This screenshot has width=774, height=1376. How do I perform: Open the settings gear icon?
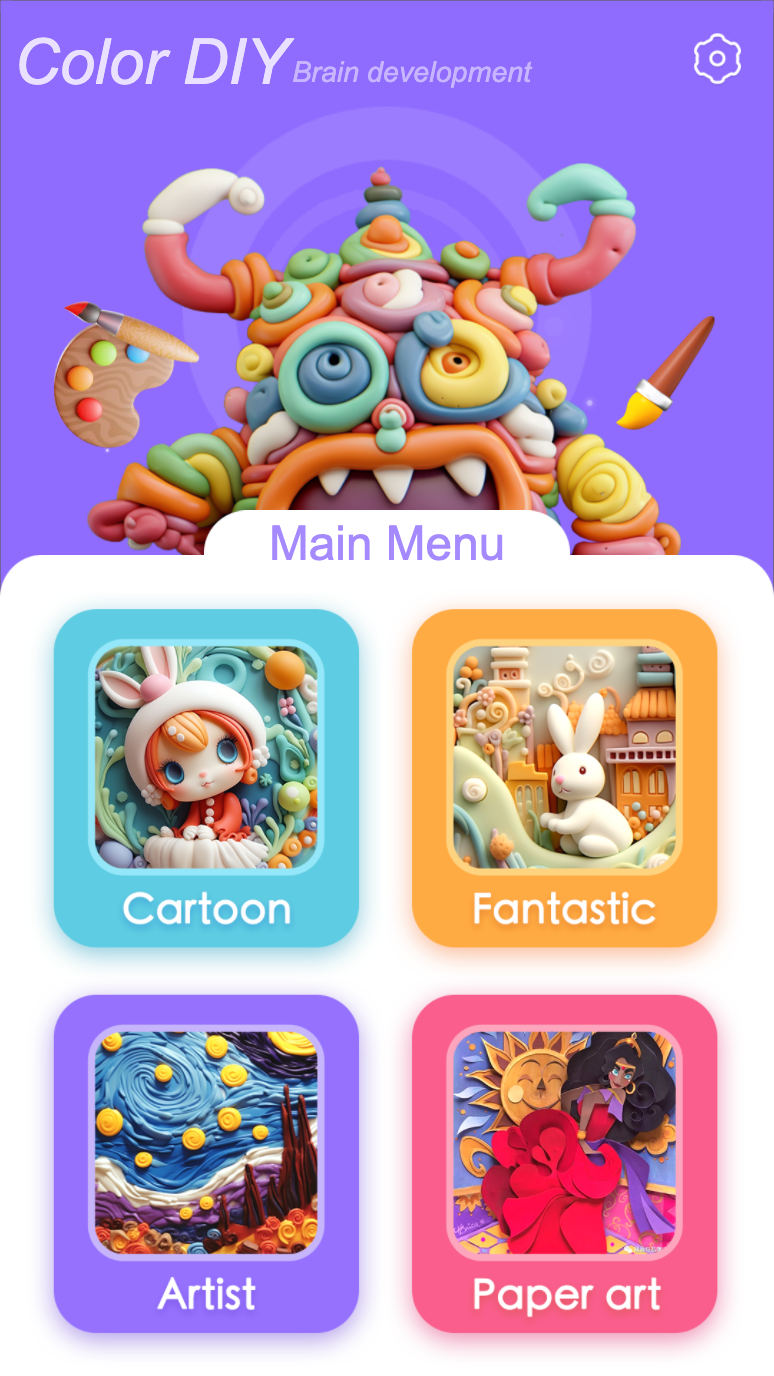pos(717,59)
